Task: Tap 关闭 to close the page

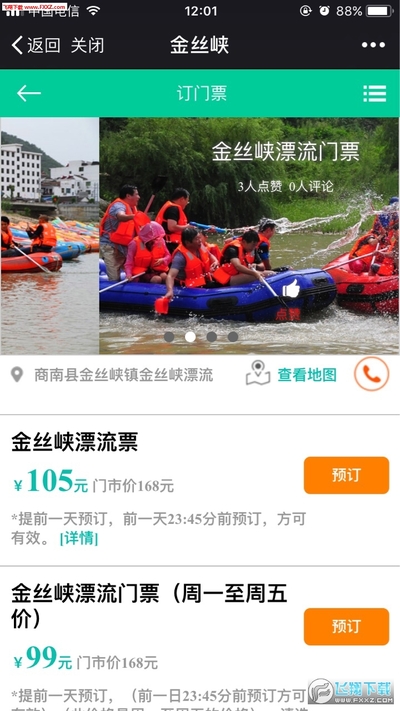Action: 88,45
